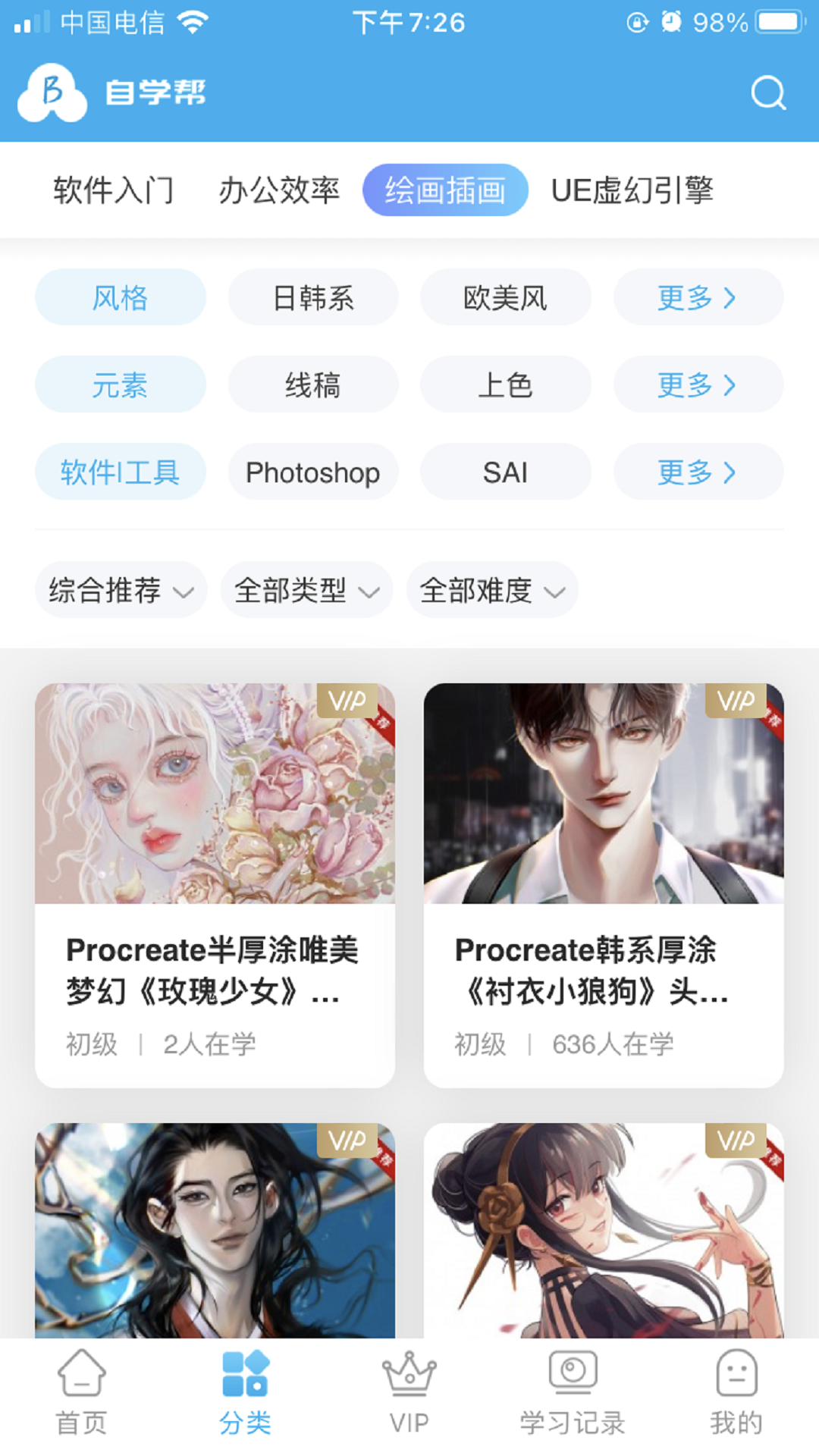Tap 更多 next to SAI filter
This screenshot has height=1456, width=819.
tap(697, 472)
